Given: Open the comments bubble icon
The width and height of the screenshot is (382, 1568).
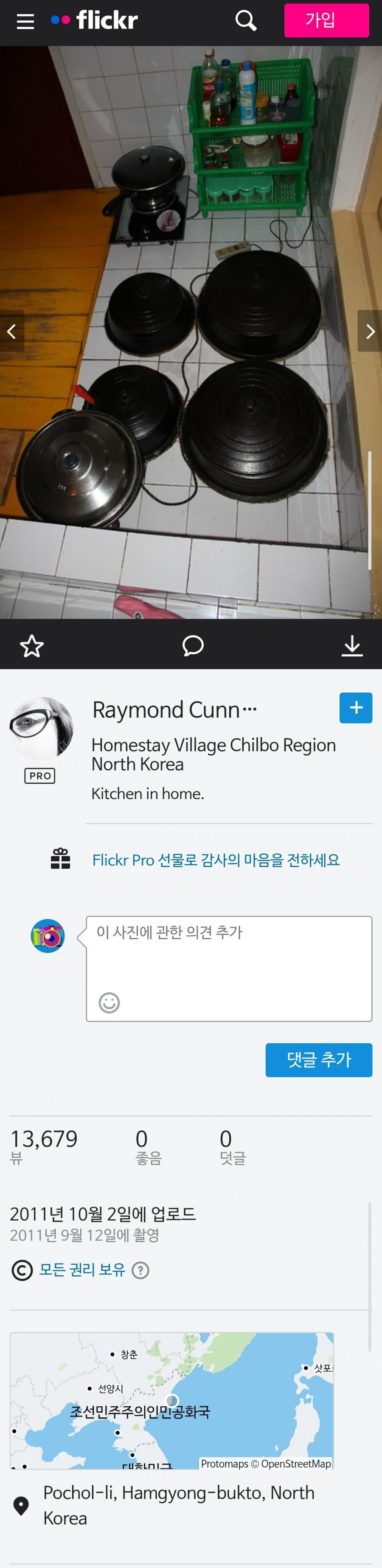Looking at the screenshot, I should [x=193, y=646].
